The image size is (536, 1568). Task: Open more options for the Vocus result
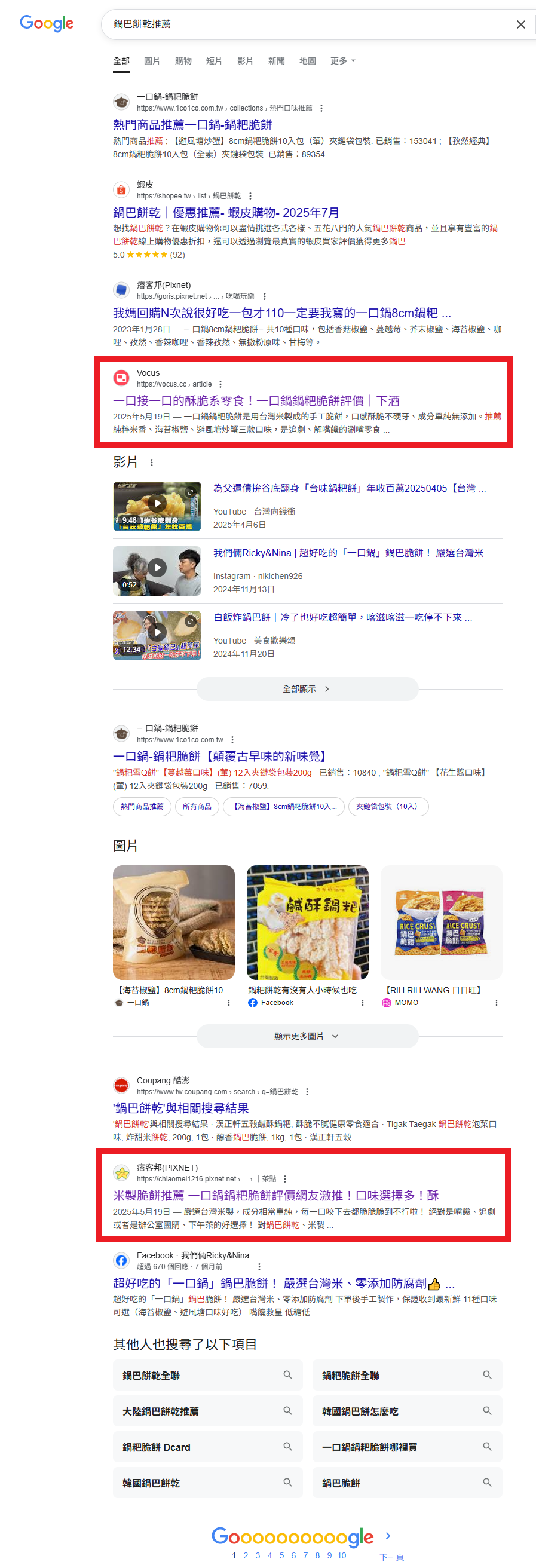(x=220, y=384)
